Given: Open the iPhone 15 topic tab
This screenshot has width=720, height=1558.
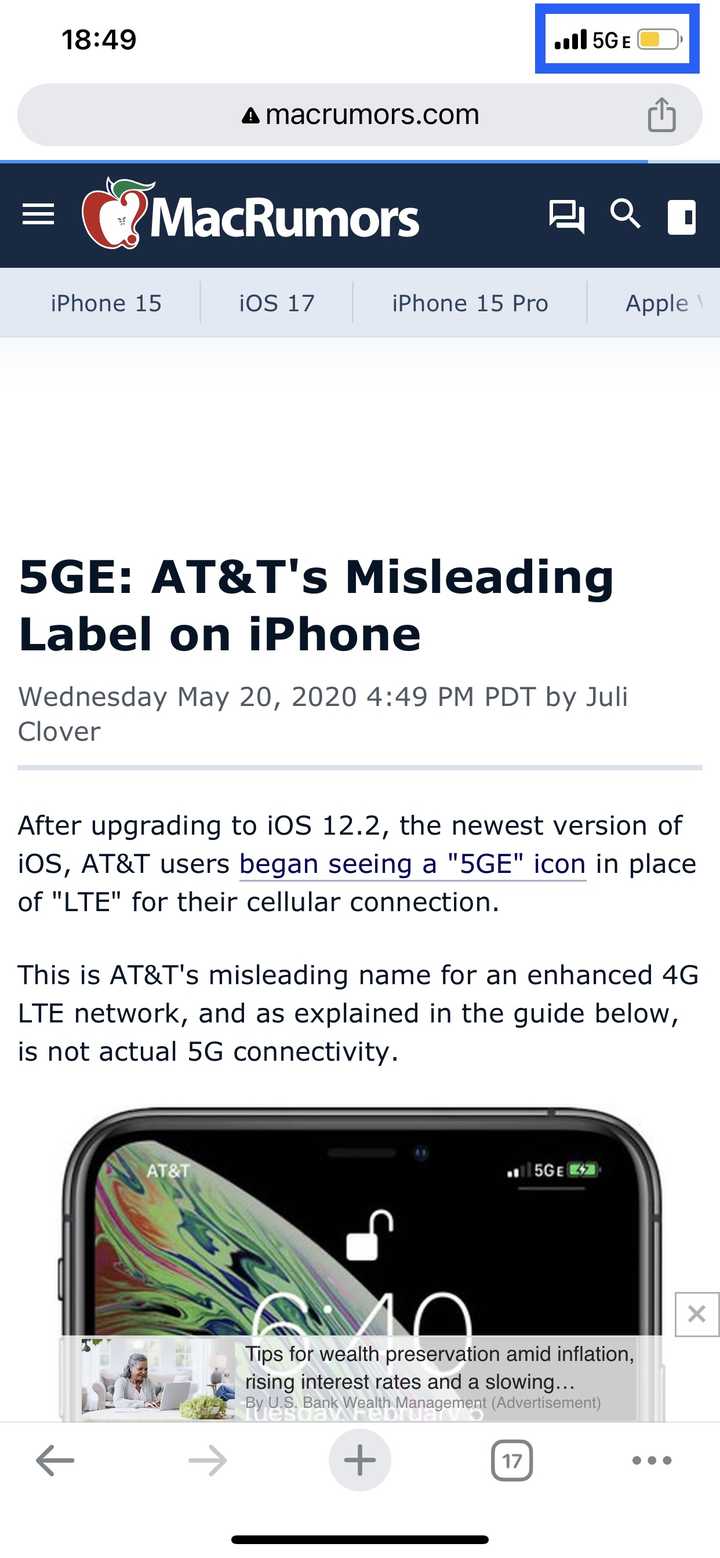Looking at the screenshot, I should click(106, 303).
